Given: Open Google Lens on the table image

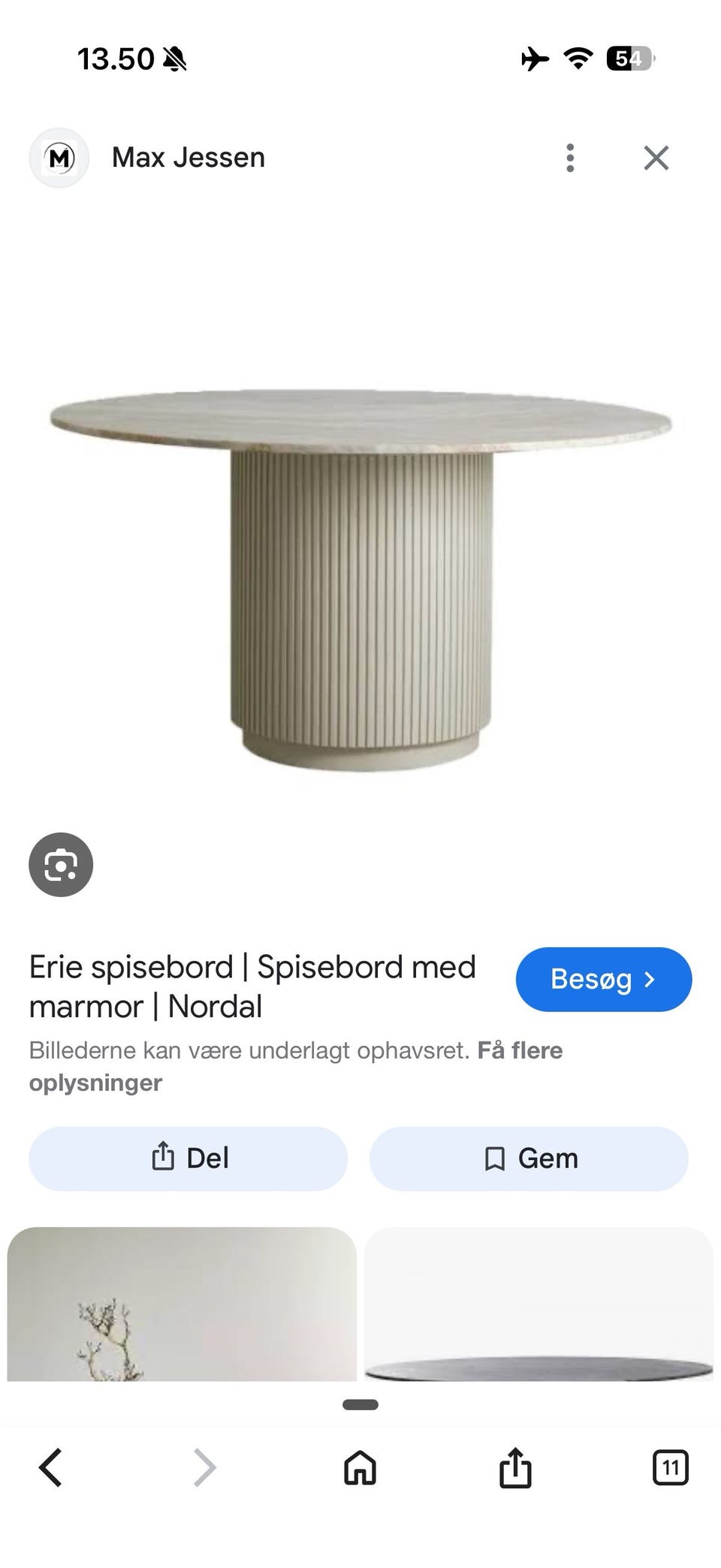Looking at the screenshot, I should pos(60,864).
